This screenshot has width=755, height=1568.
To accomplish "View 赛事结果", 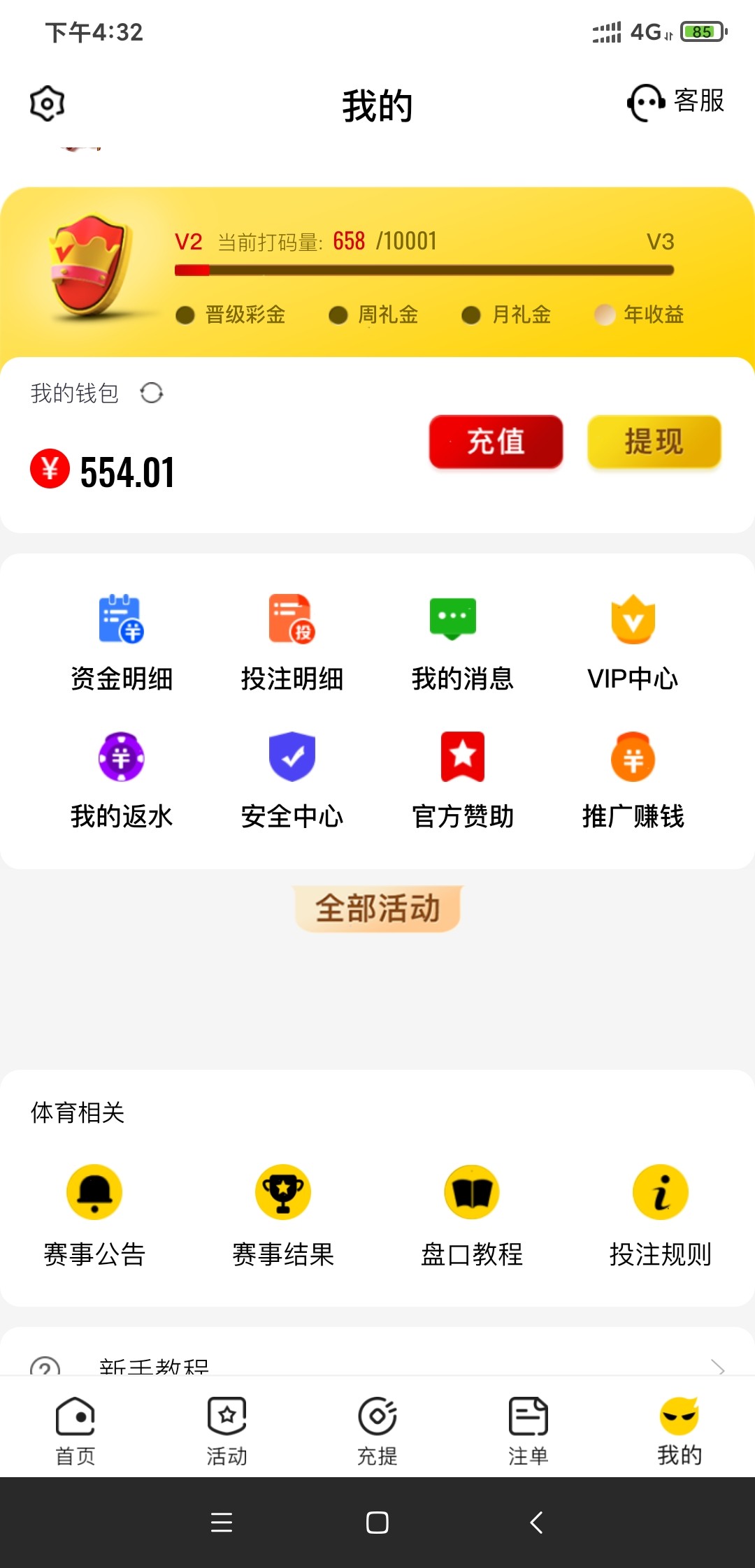I will 283,1216.
